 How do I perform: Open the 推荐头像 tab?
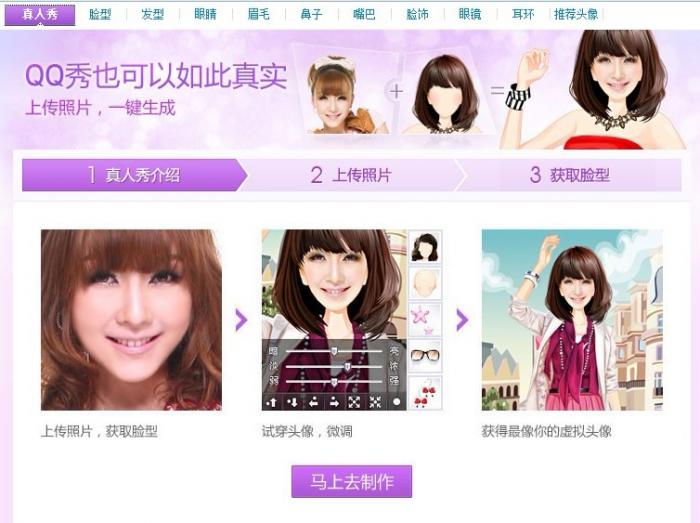pyautogui.click(x=576, y=14)
